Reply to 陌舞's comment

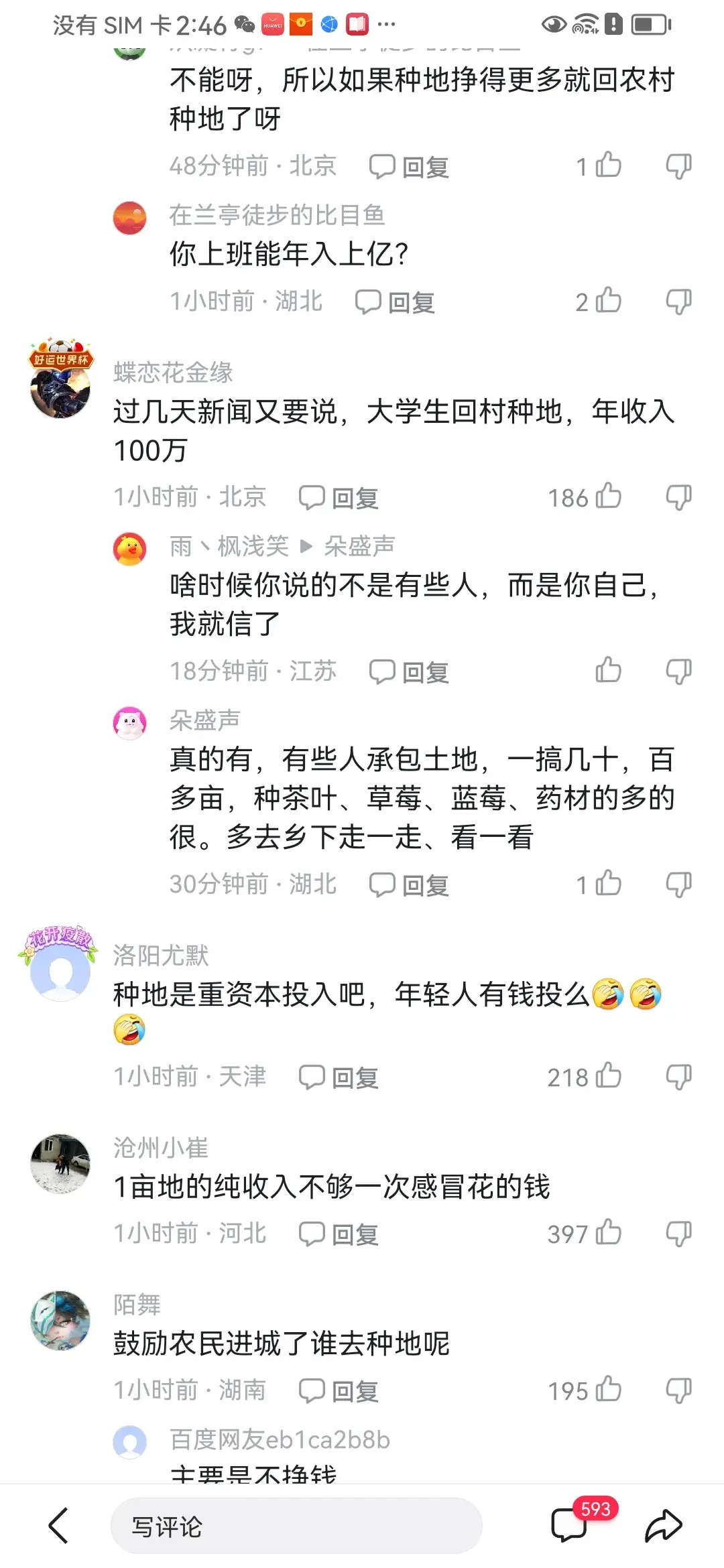click(339, 1391)
